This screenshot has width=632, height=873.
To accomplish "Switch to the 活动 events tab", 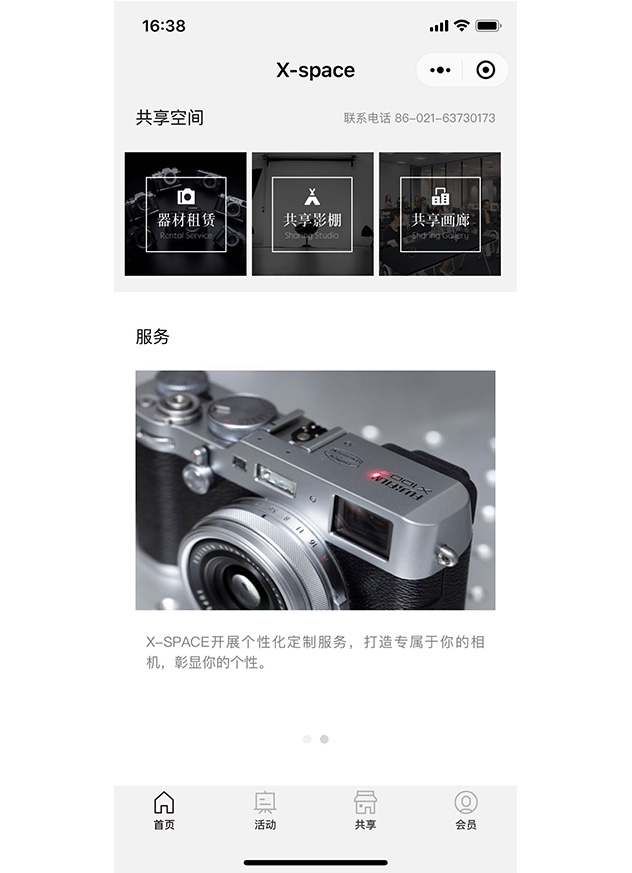I will (x=265, y=810).
